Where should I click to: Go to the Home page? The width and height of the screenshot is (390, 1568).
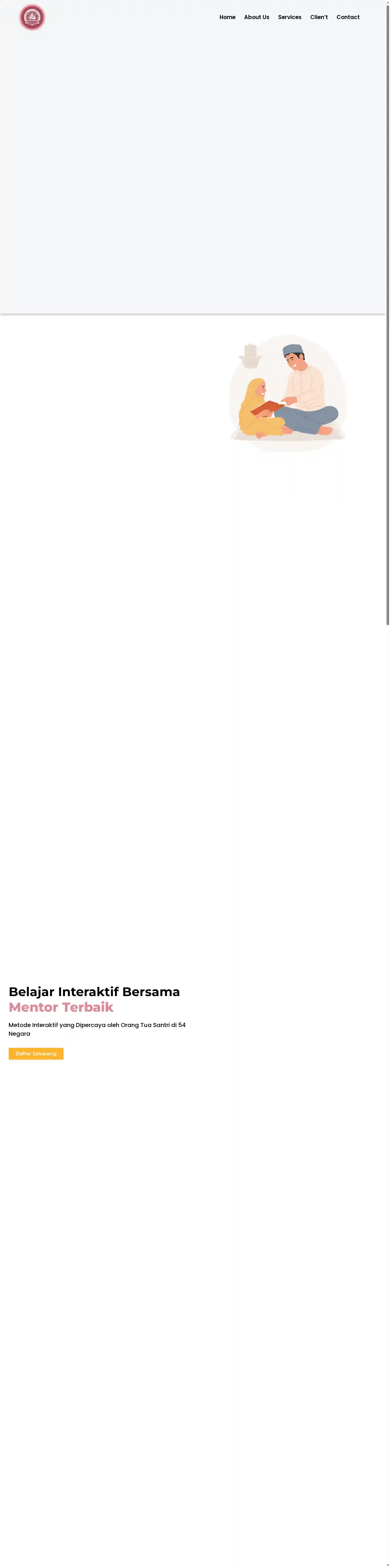(227, 17)
